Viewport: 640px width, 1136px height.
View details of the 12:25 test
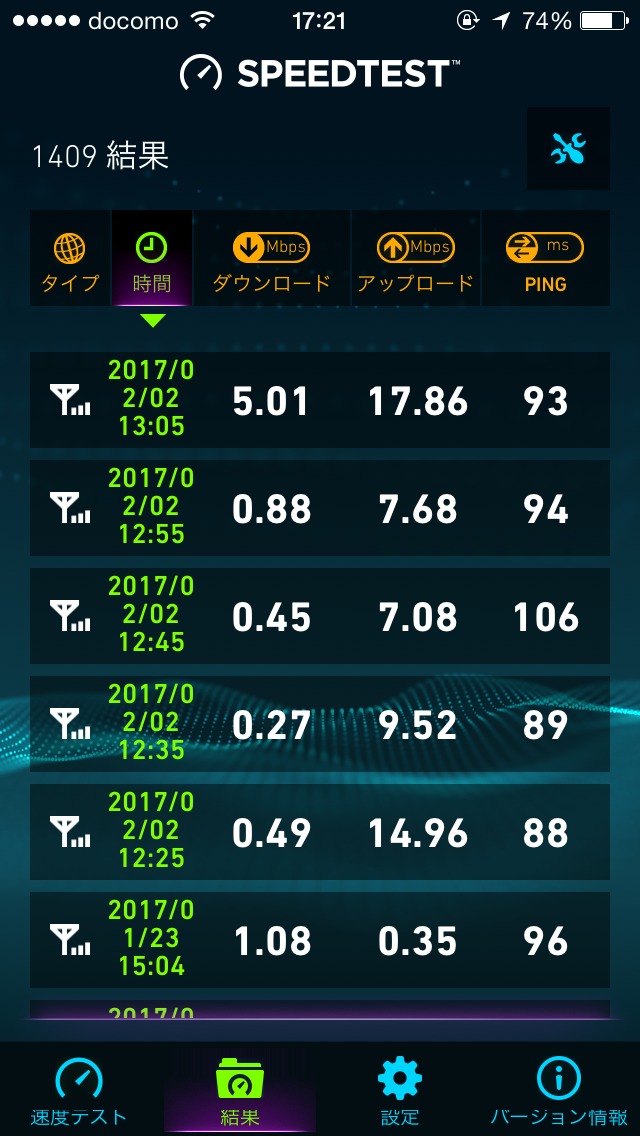tap(320, 832)
